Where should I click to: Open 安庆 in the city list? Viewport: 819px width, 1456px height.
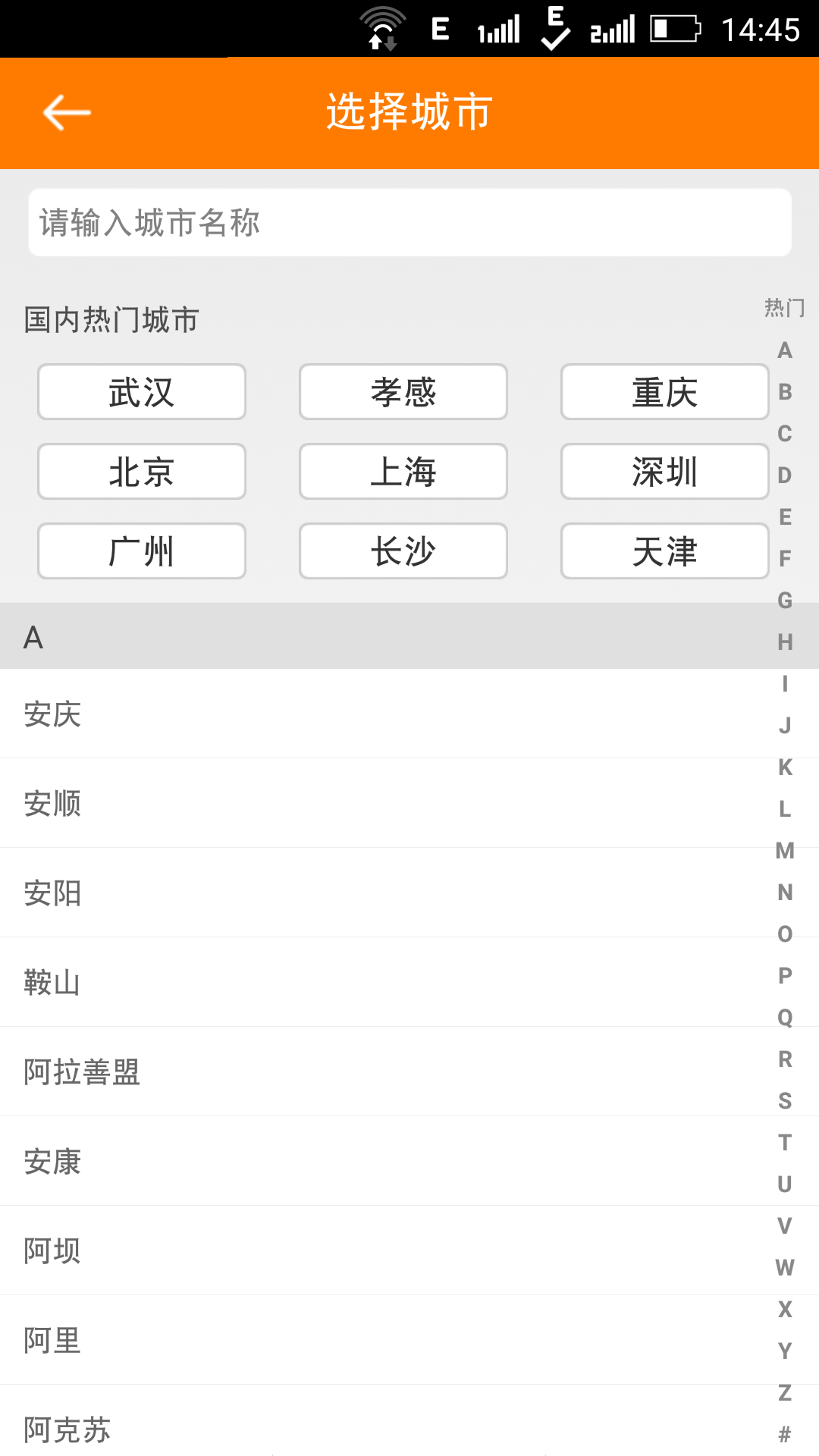409,714
